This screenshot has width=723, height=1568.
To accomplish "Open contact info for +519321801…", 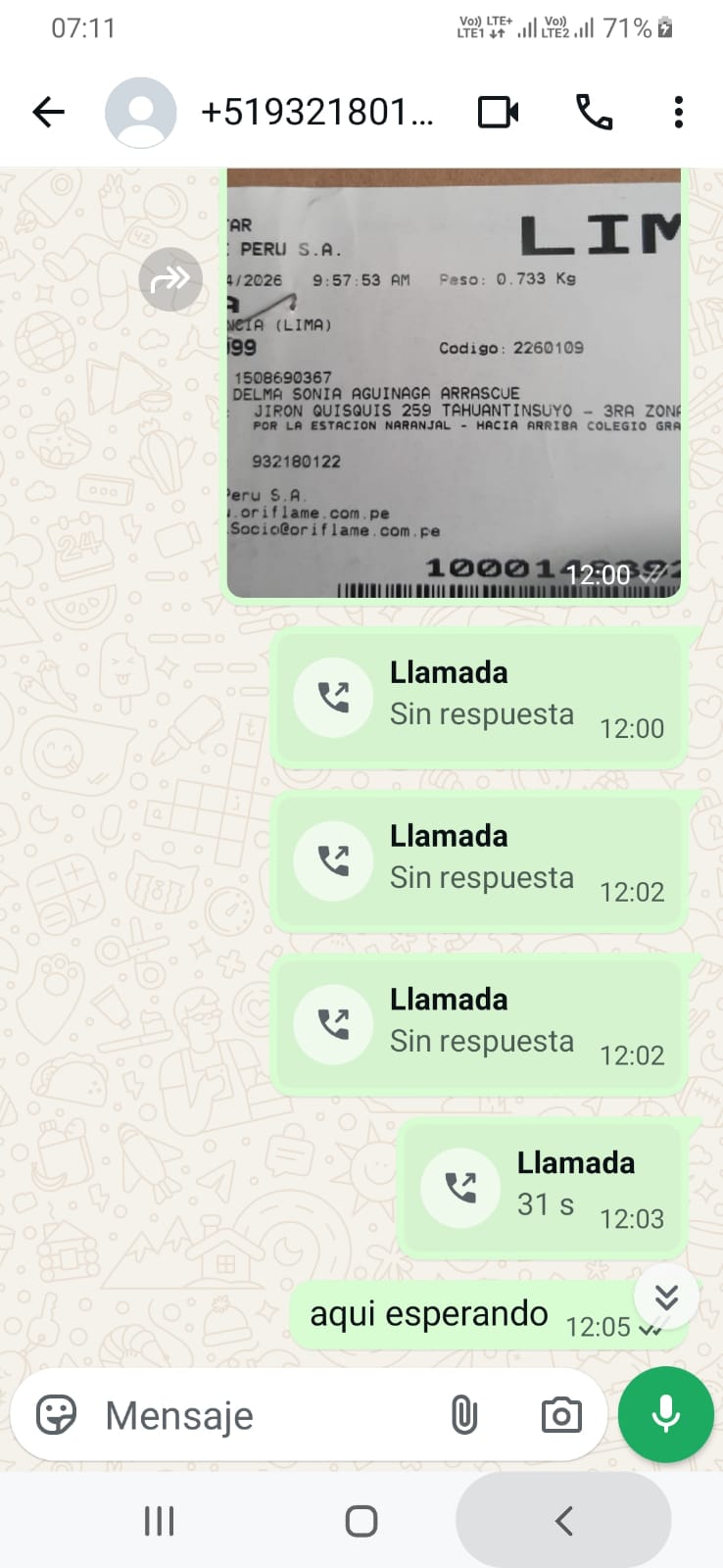I will point(315,113).
